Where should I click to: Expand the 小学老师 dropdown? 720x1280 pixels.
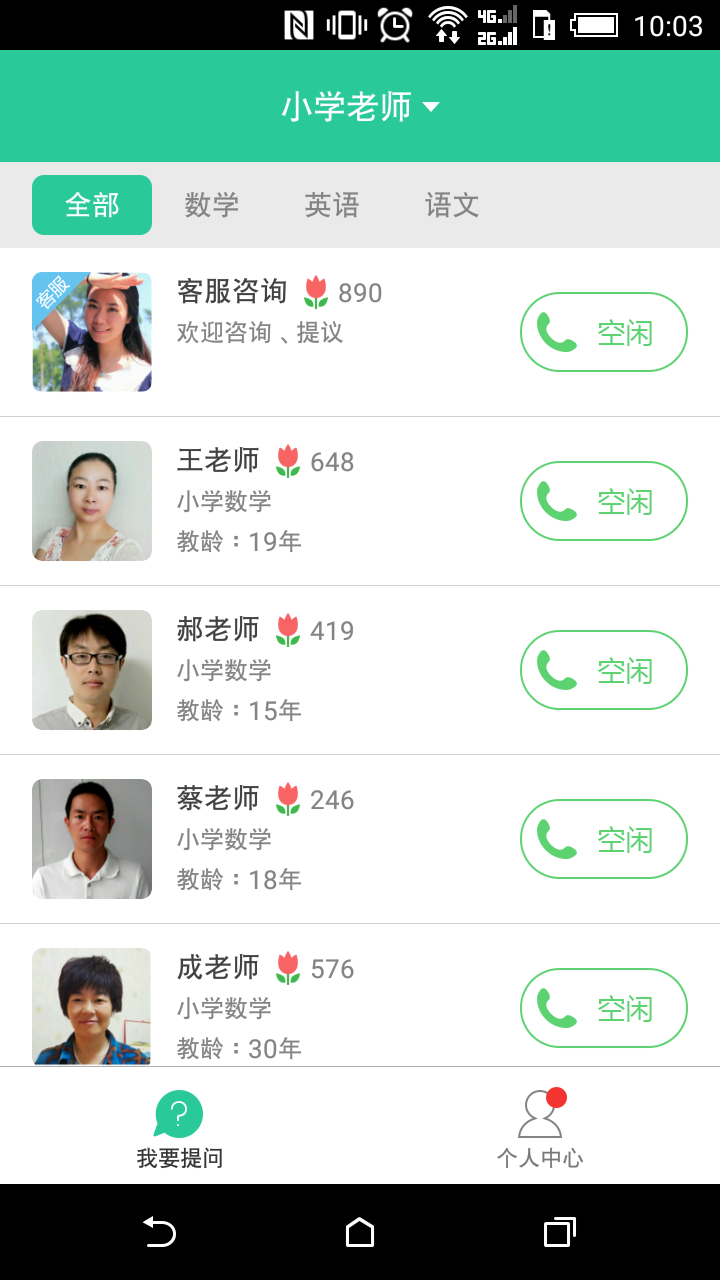tap(360, 107)
